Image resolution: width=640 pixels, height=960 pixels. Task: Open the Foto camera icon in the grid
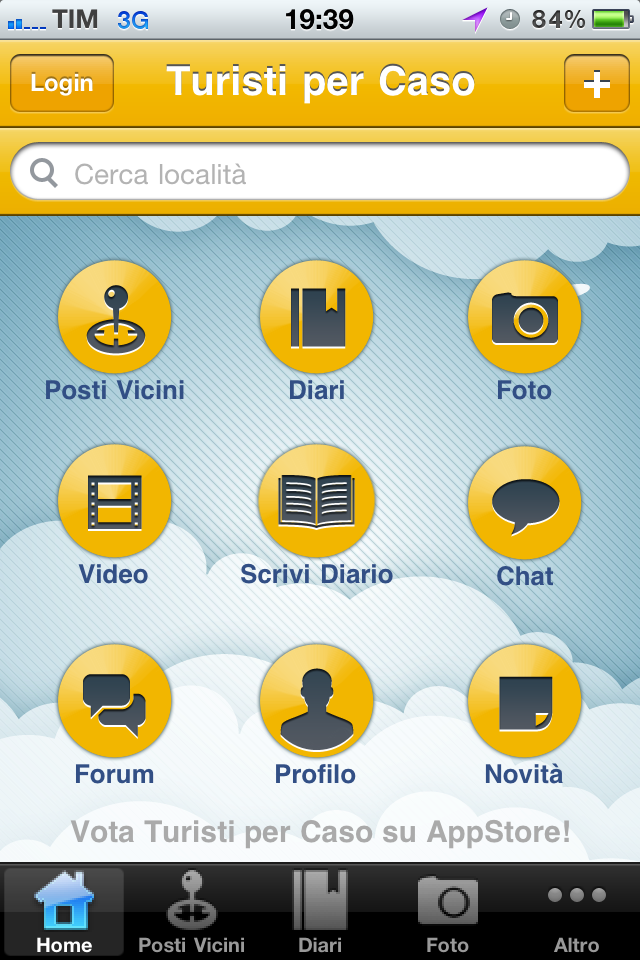[x=524, y=317]
